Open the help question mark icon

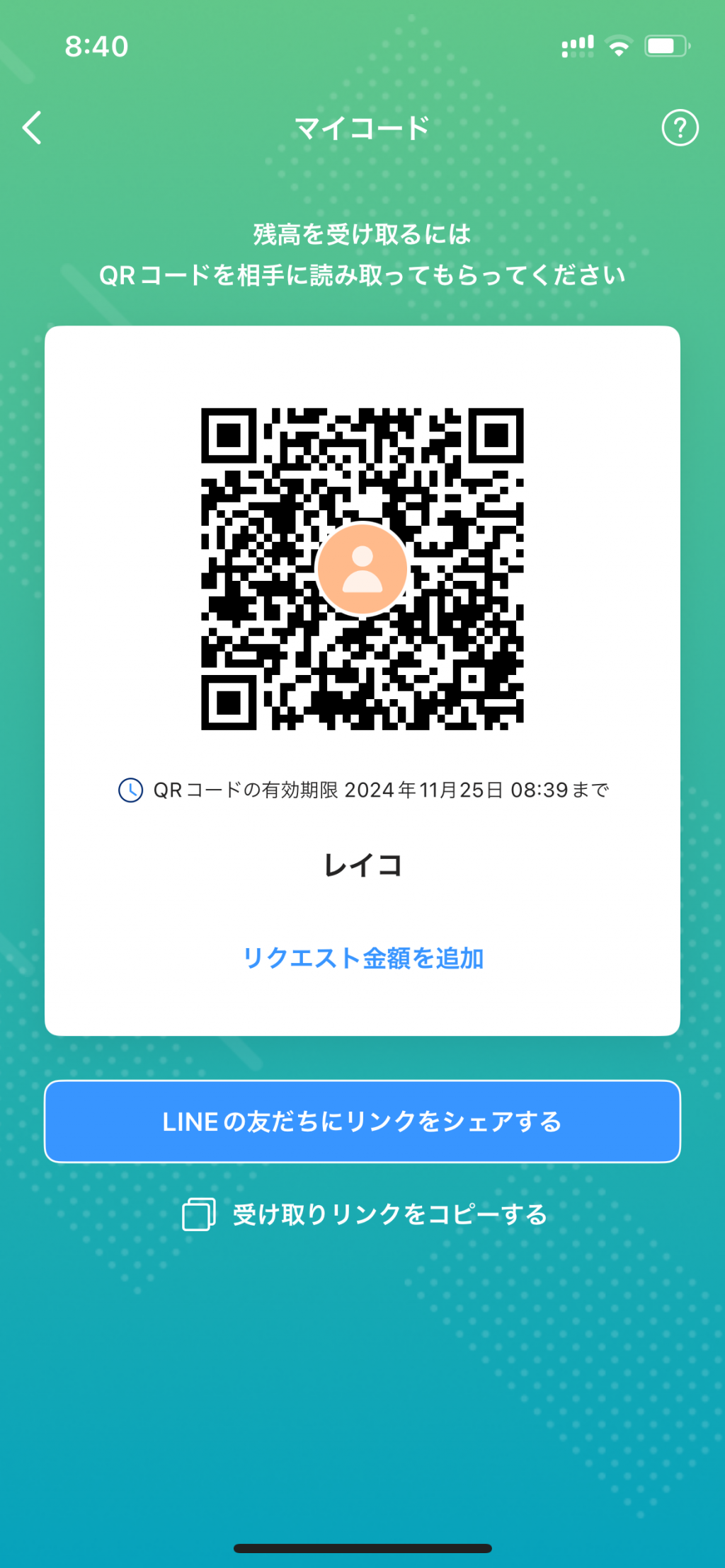(680, 128)
